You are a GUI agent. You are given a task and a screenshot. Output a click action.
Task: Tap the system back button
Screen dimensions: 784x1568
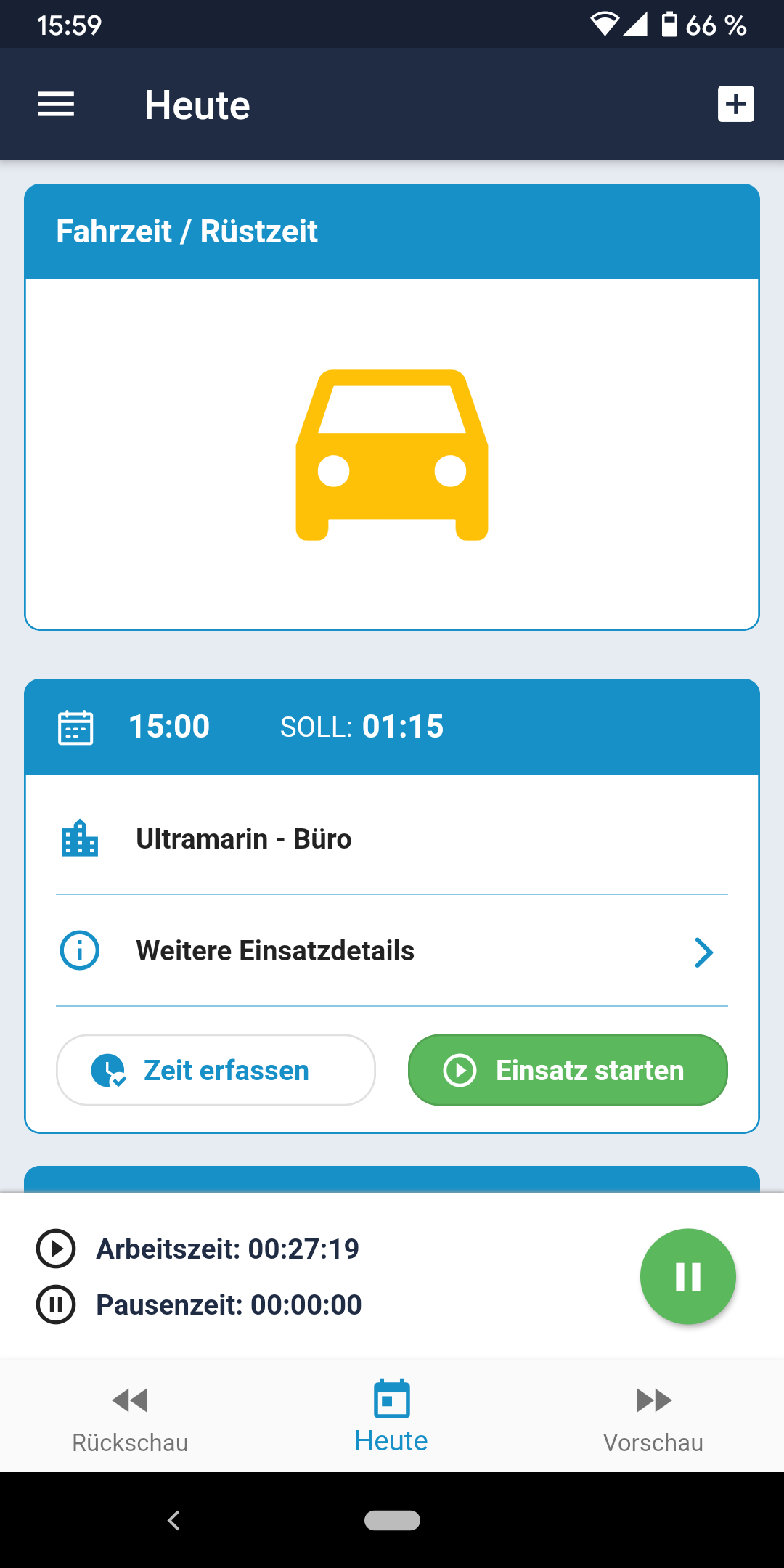[x=173, y=1520]
